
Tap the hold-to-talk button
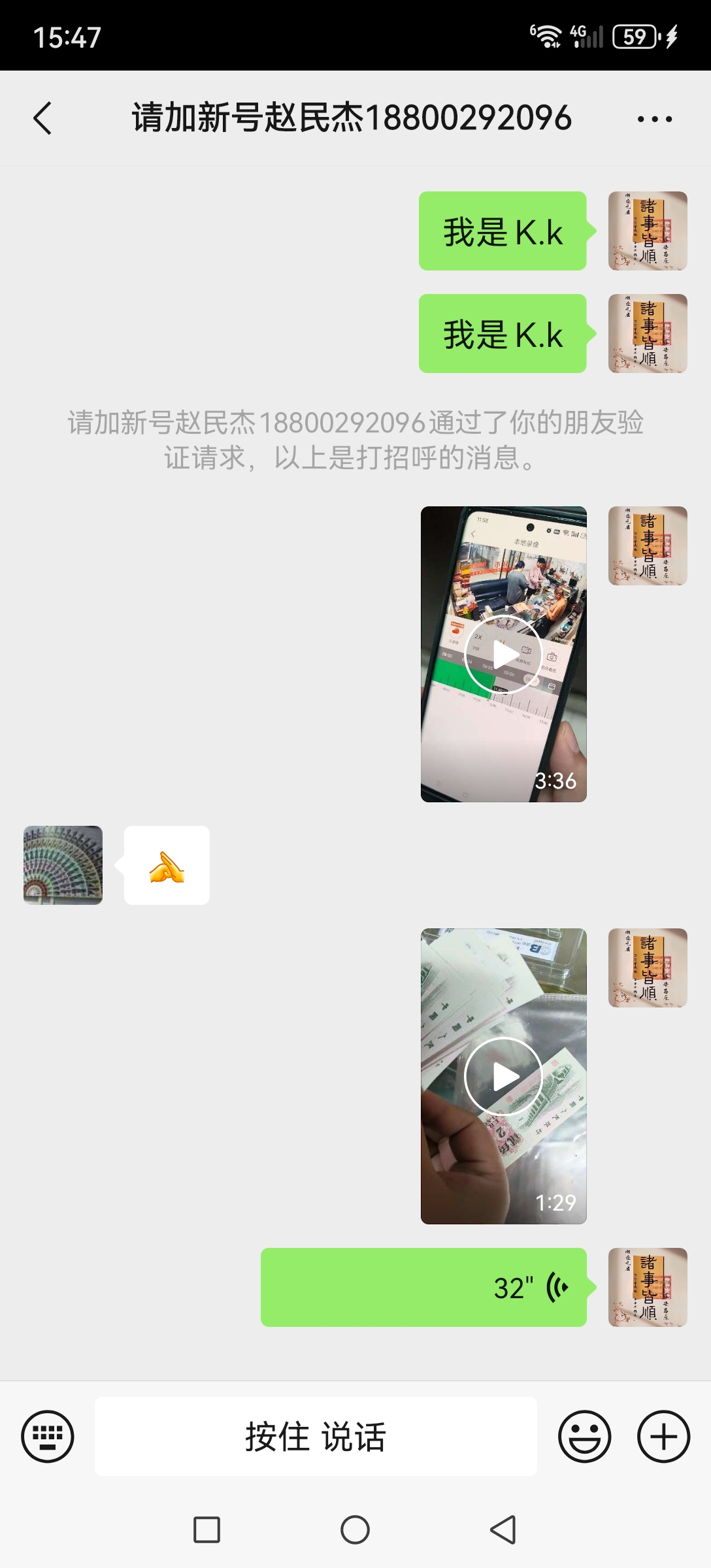316,1437
